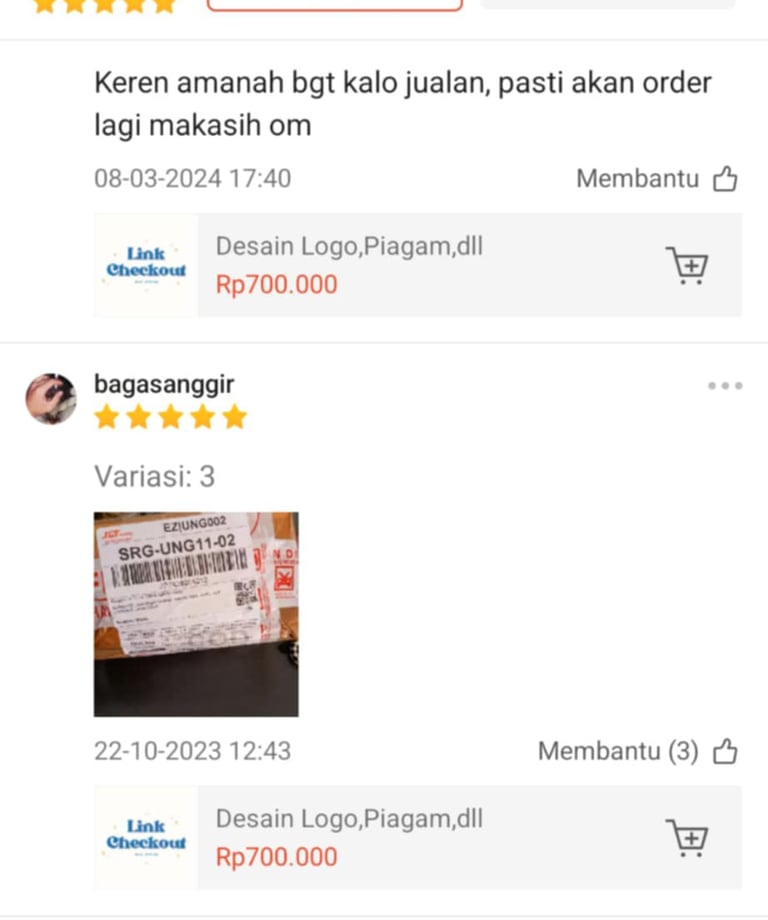The width and height of the screenshot is (768, 920).
Task: Open the Desain Logo product card under the 08-03-2024 review
Action: coord(400,265)
